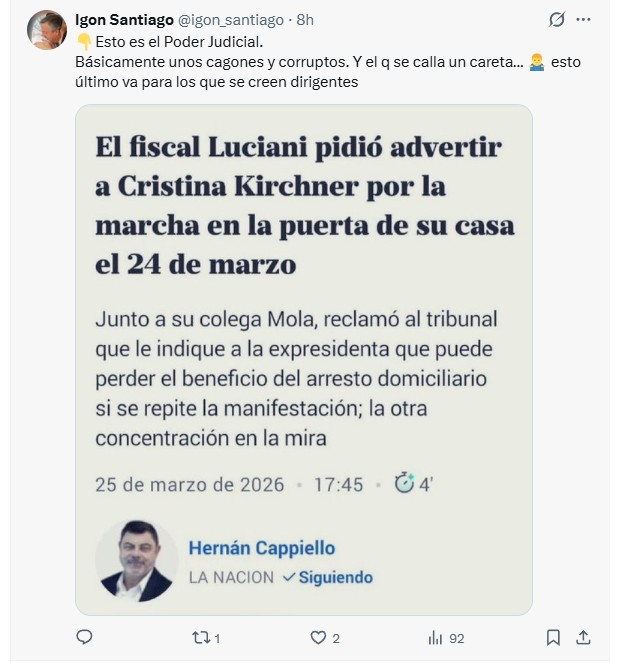620x663 pixels.
Task: Open Igon Santiago's profile picture
Action: coord(47,30)
